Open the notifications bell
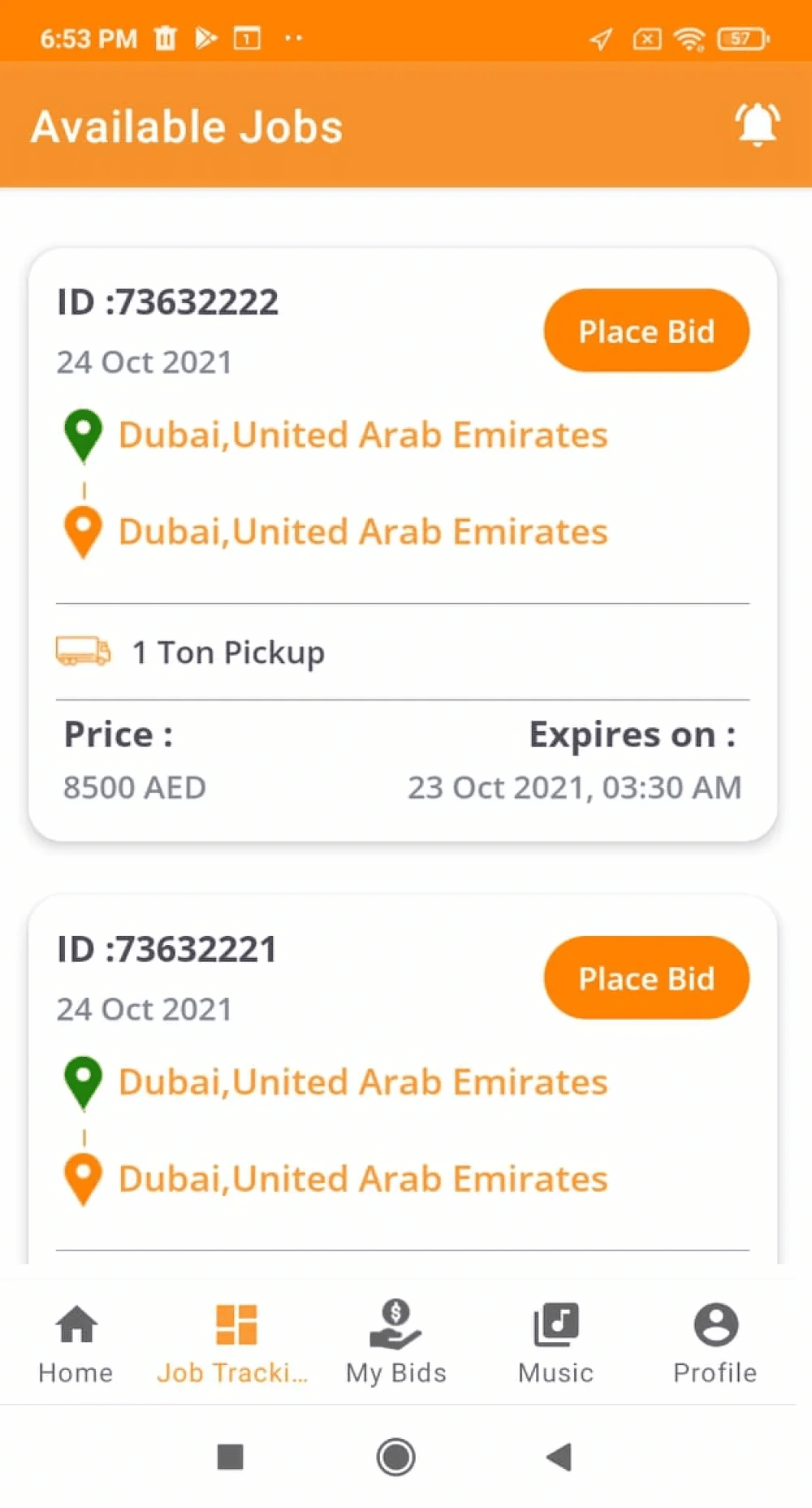 tap(757, 125)
